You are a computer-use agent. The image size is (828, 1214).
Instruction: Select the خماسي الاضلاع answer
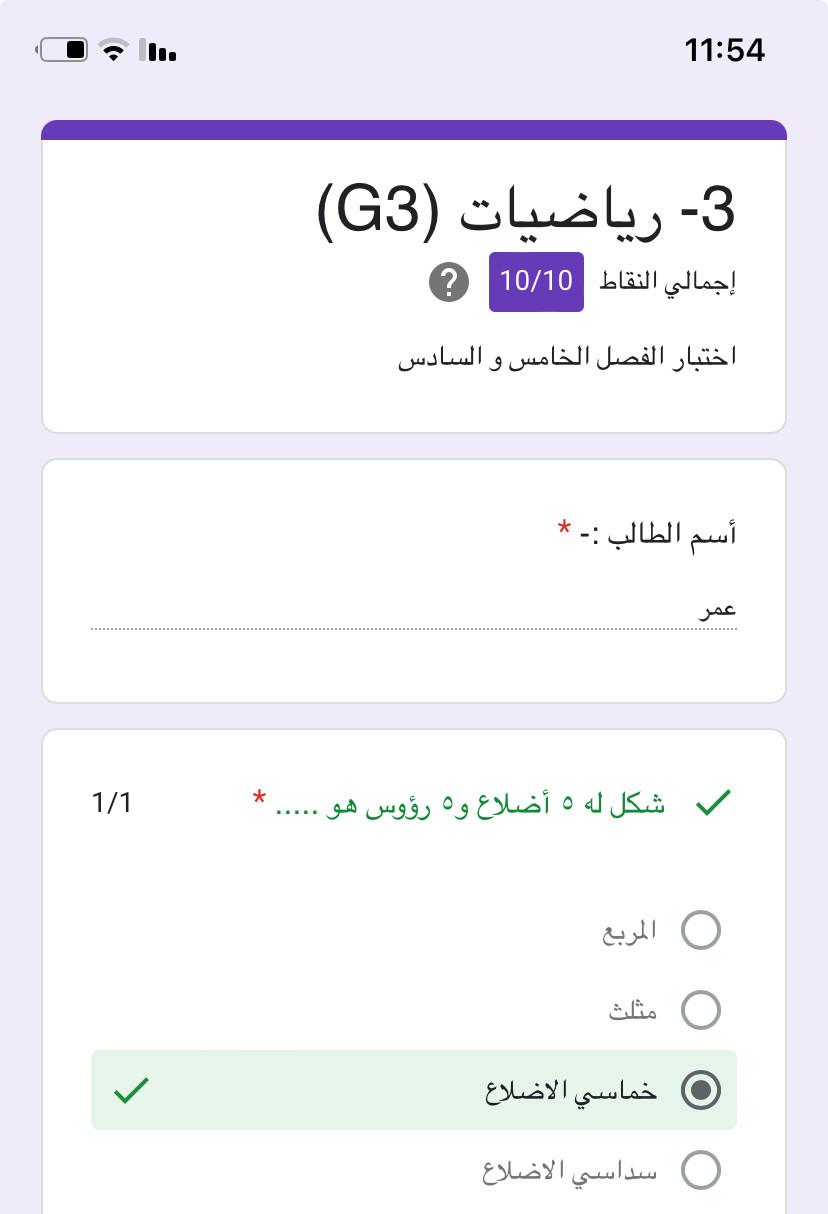(x=700, y=1090)
